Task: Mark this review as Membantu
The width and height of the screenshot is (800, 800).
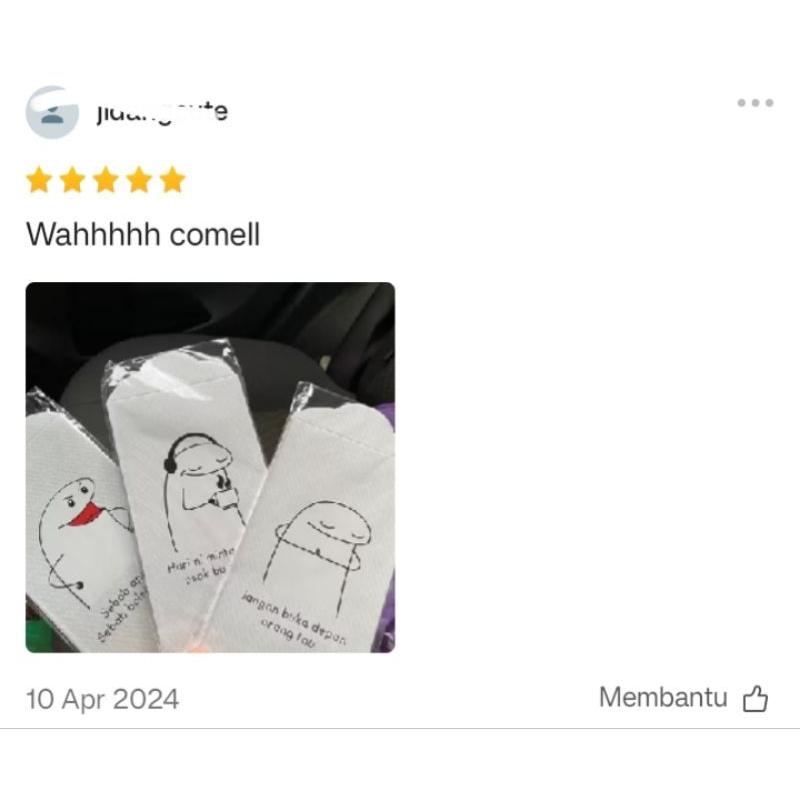Action: [x=684, y=697]
